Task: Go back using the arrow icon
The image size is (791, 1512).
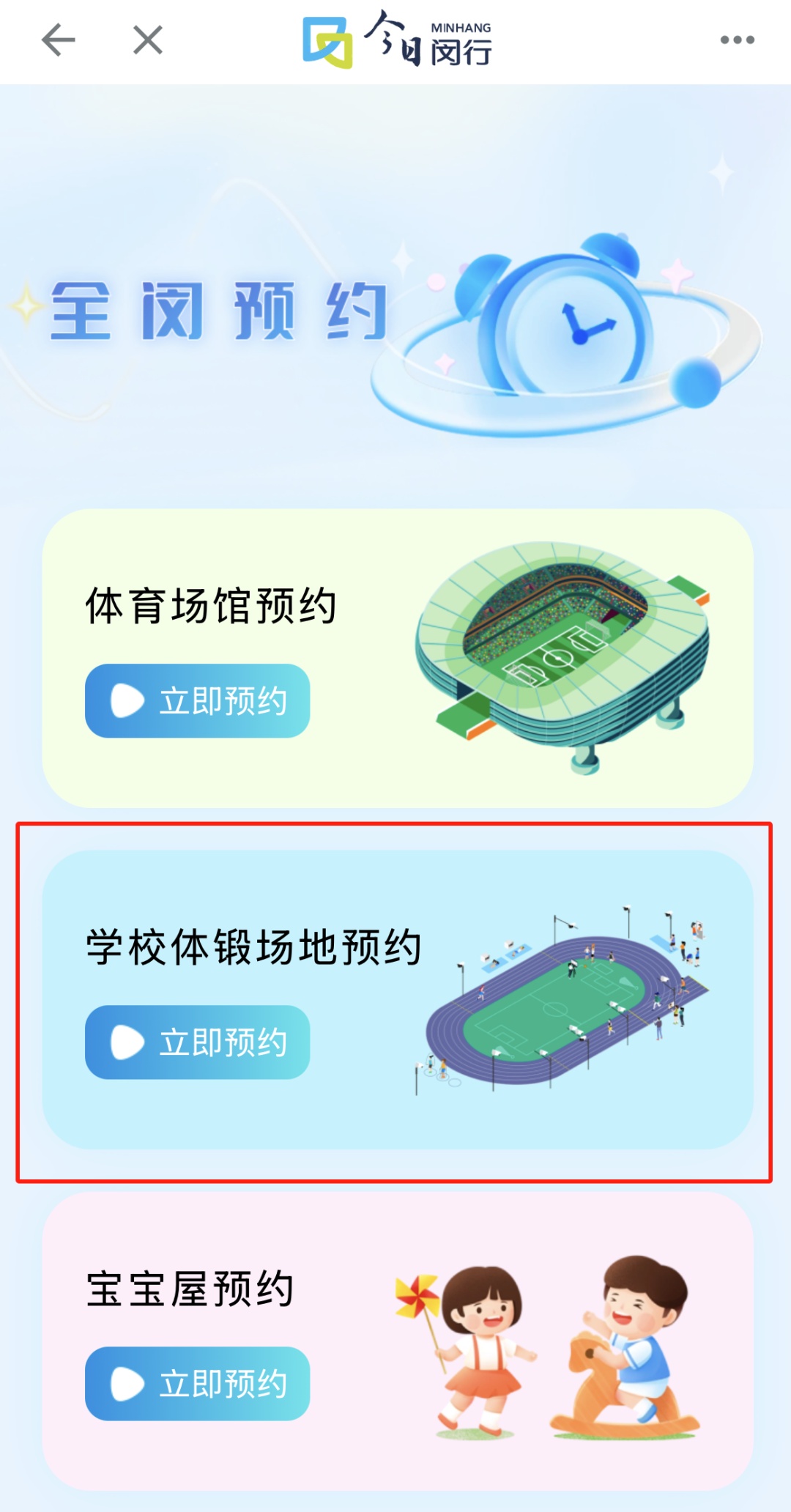Action: pos(59,40)
